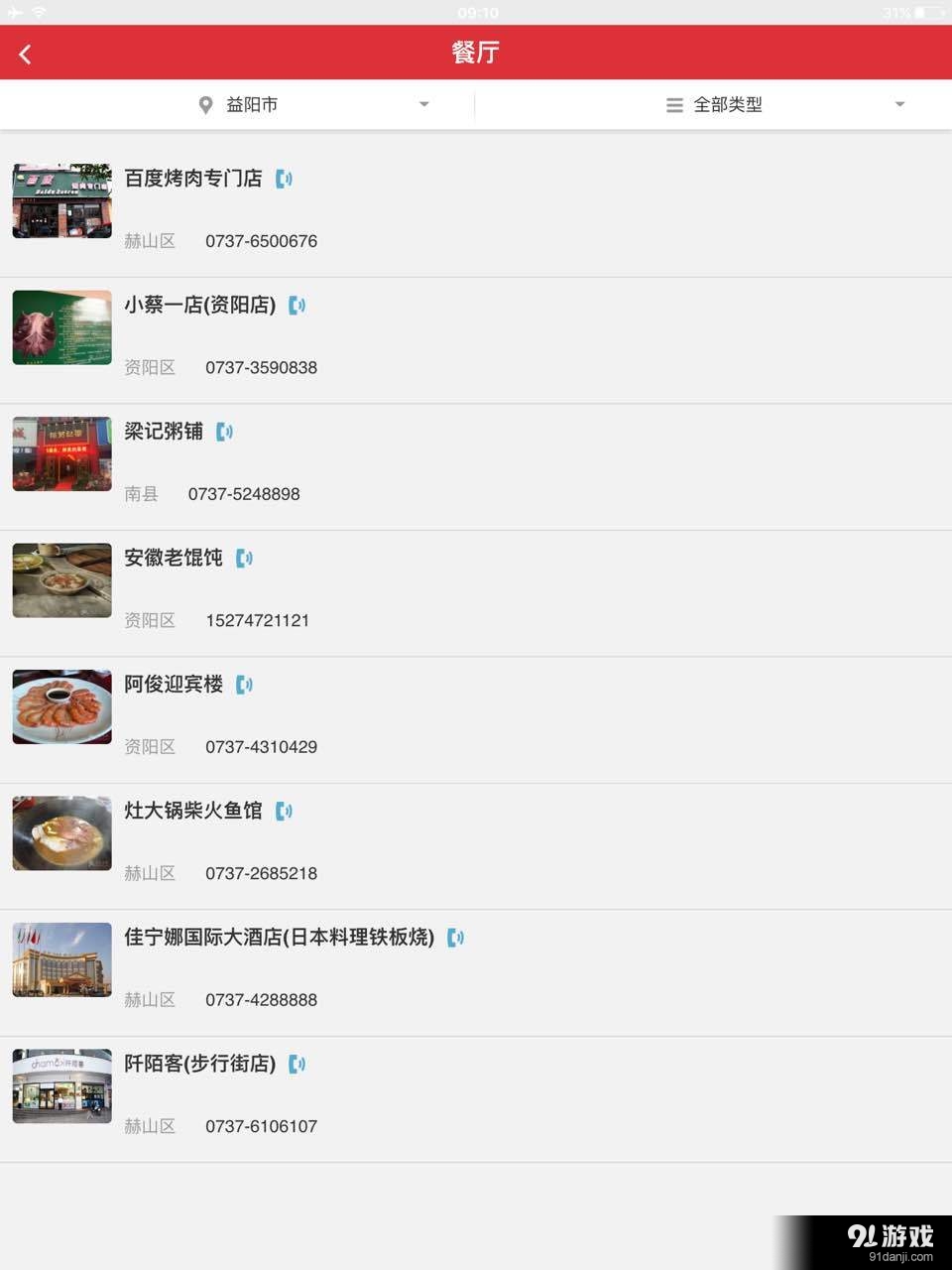Tap the location pin icon before 益阳市
Screen dimensions: 952x1270
205,104
